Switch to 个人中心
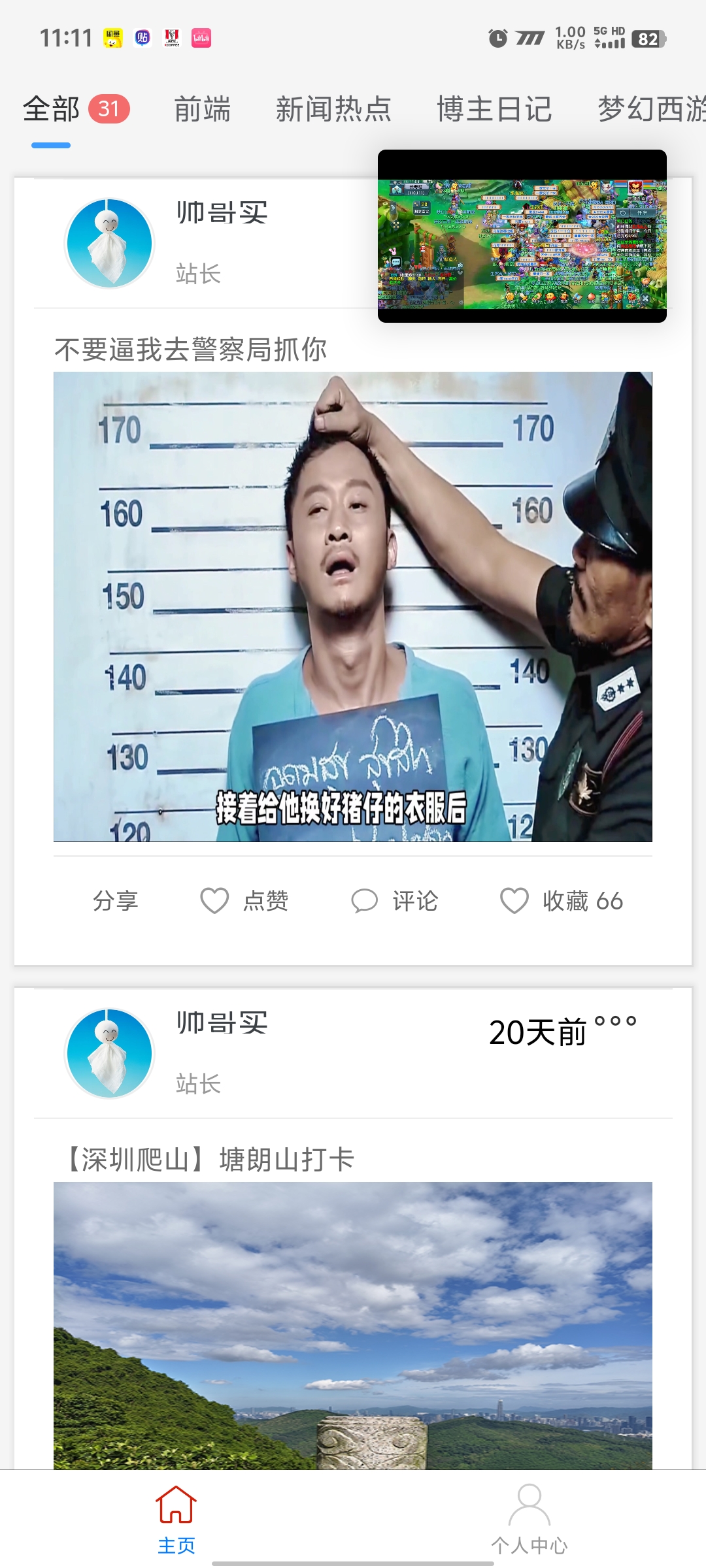The height and width of the screenshot is (1568, 706). (529, 1519)
